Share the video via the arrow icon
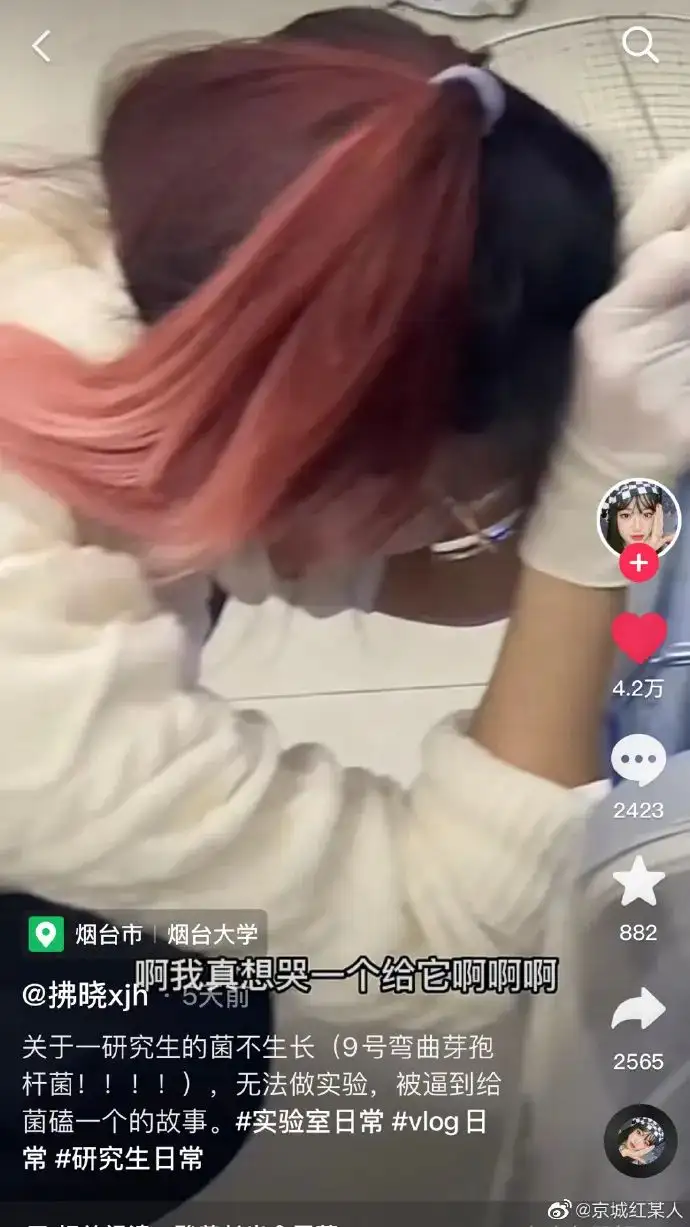 click(638, 1009)
